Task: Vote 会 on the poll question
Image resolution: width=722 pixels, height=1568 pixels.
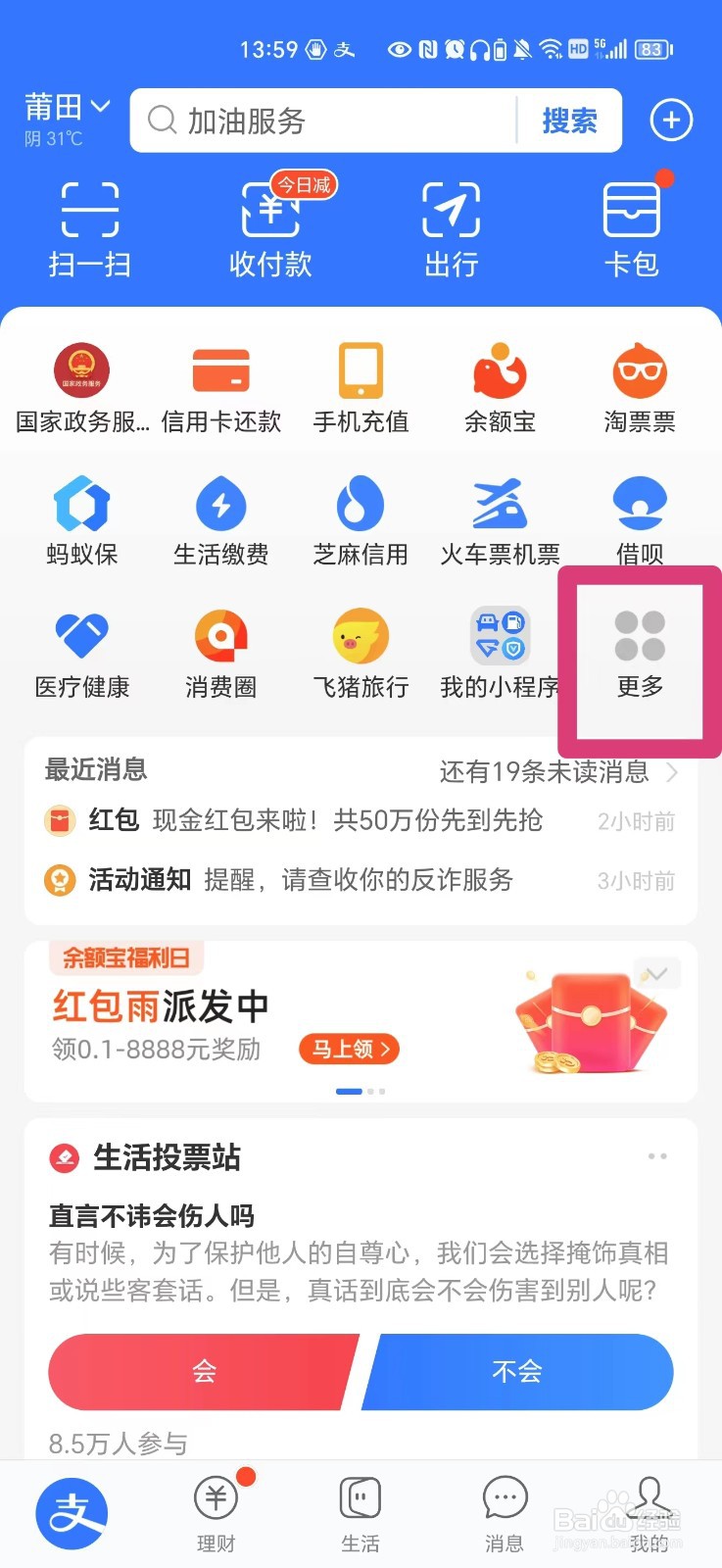Action: click(x=201, y=1372)
